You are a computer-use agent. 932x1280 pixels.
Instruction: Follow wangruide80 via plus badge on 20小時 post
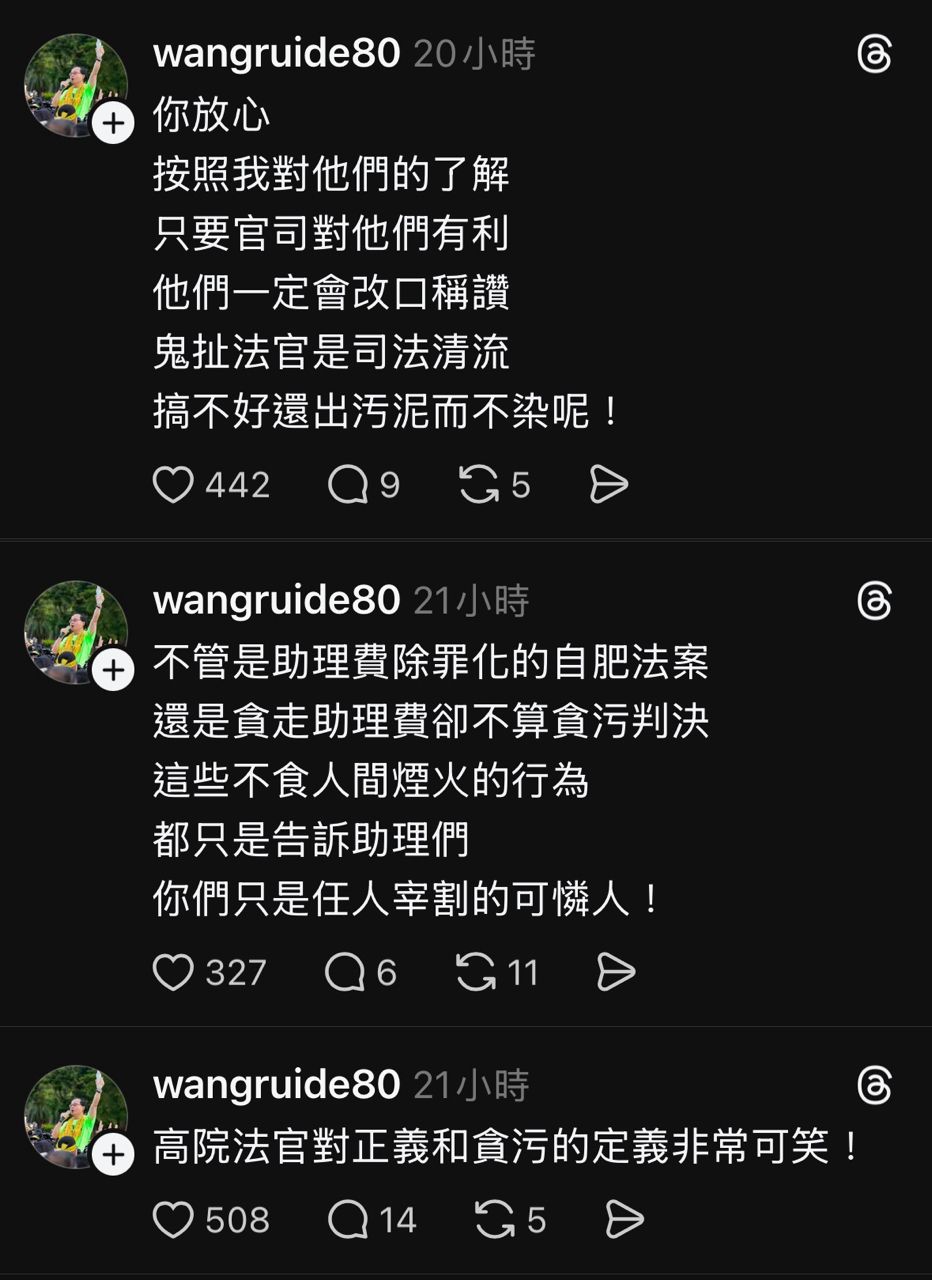[x=113, y=124]
